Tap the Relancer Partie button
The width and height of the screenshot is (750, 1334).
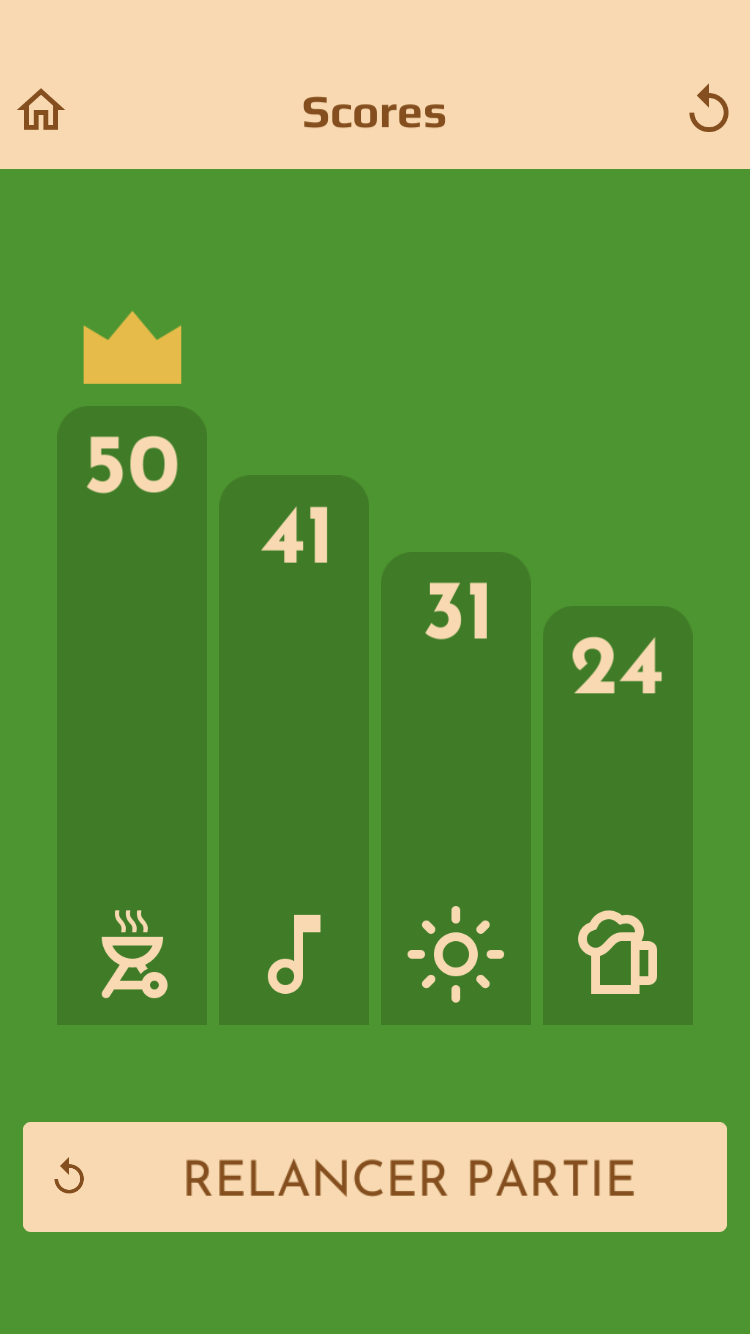pyautogui.click(x=375, y=1177)
